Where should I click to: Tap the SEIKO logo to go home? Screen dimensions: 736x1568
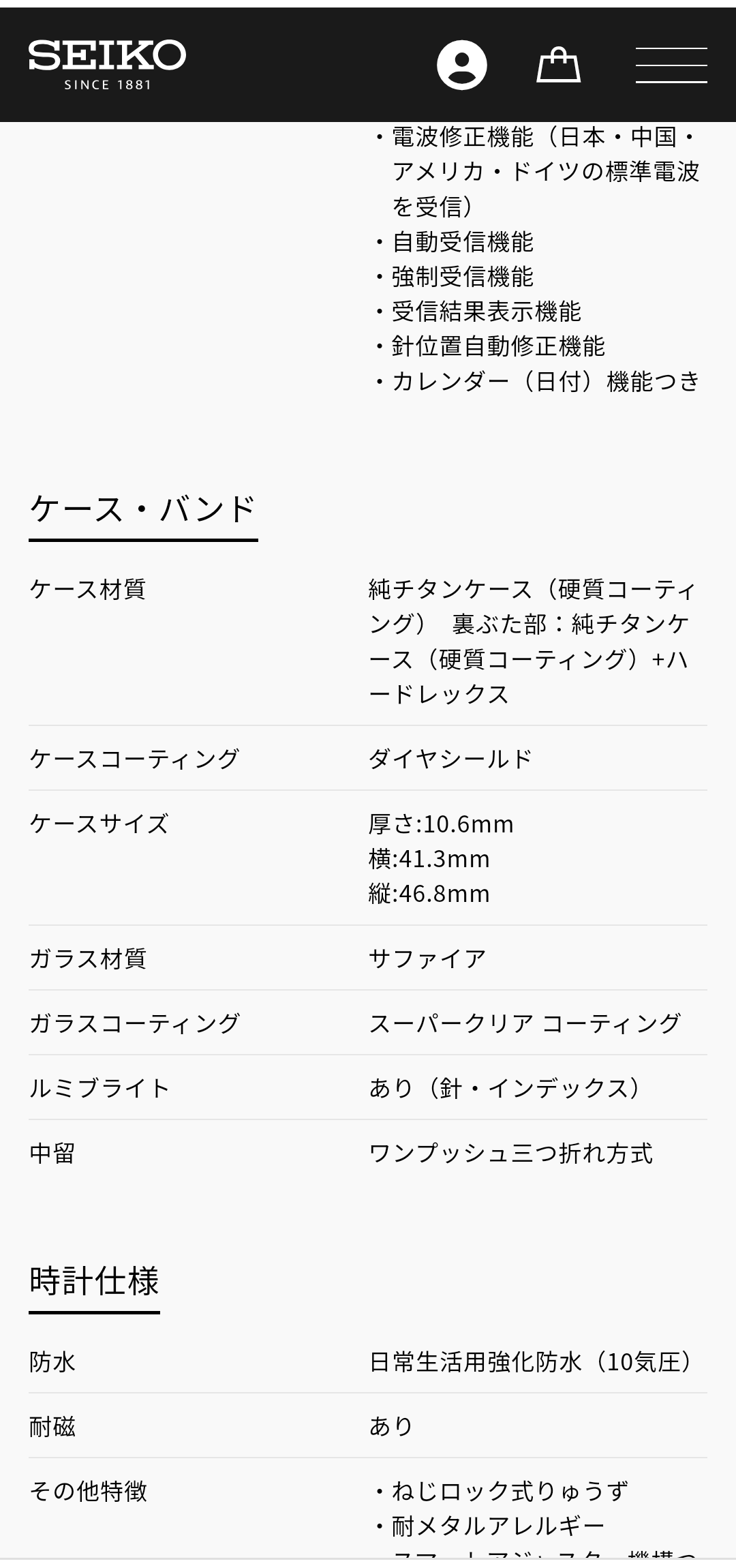[x=107, y=65]
